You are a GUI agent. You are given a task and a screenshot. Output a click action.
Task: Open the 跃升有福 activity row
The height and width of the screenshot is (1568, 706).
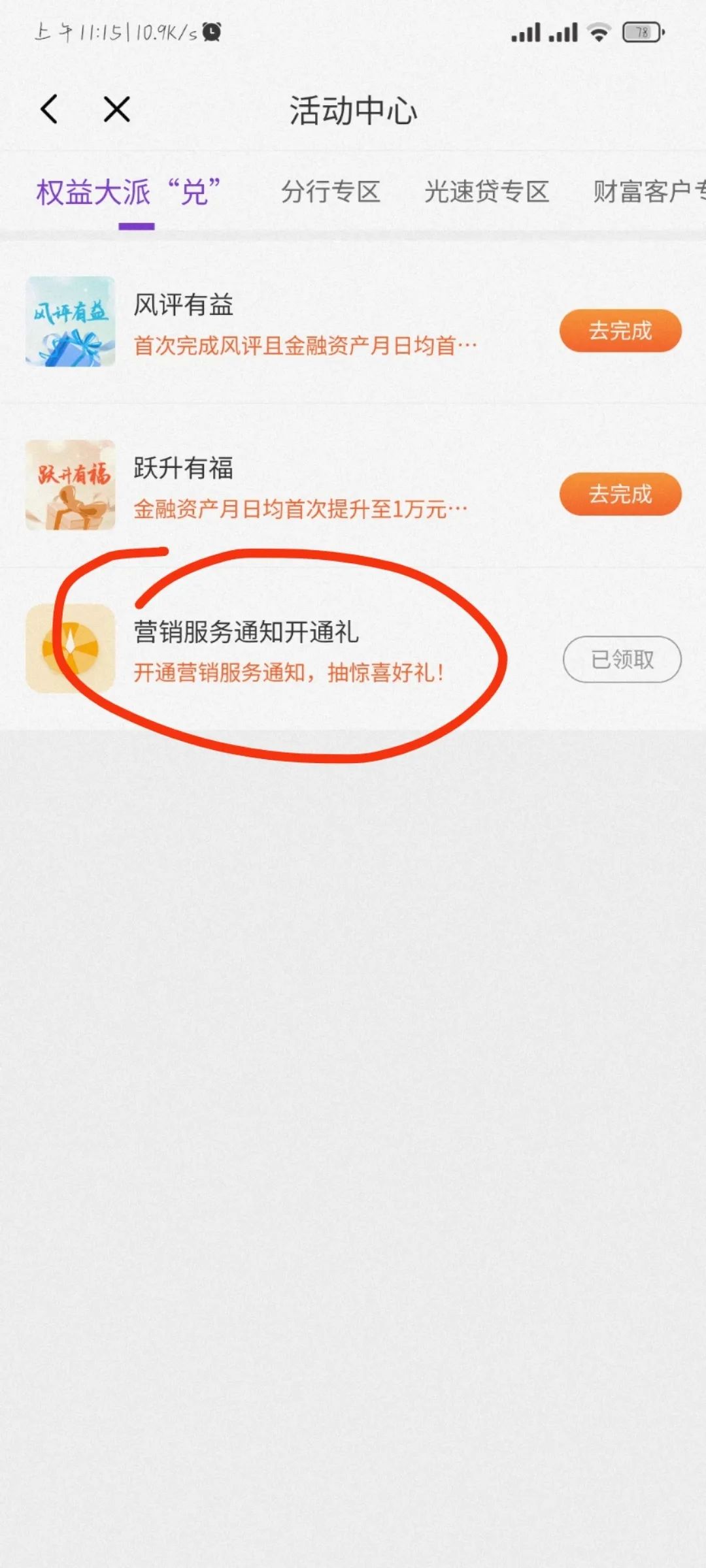tap(353, 485)
